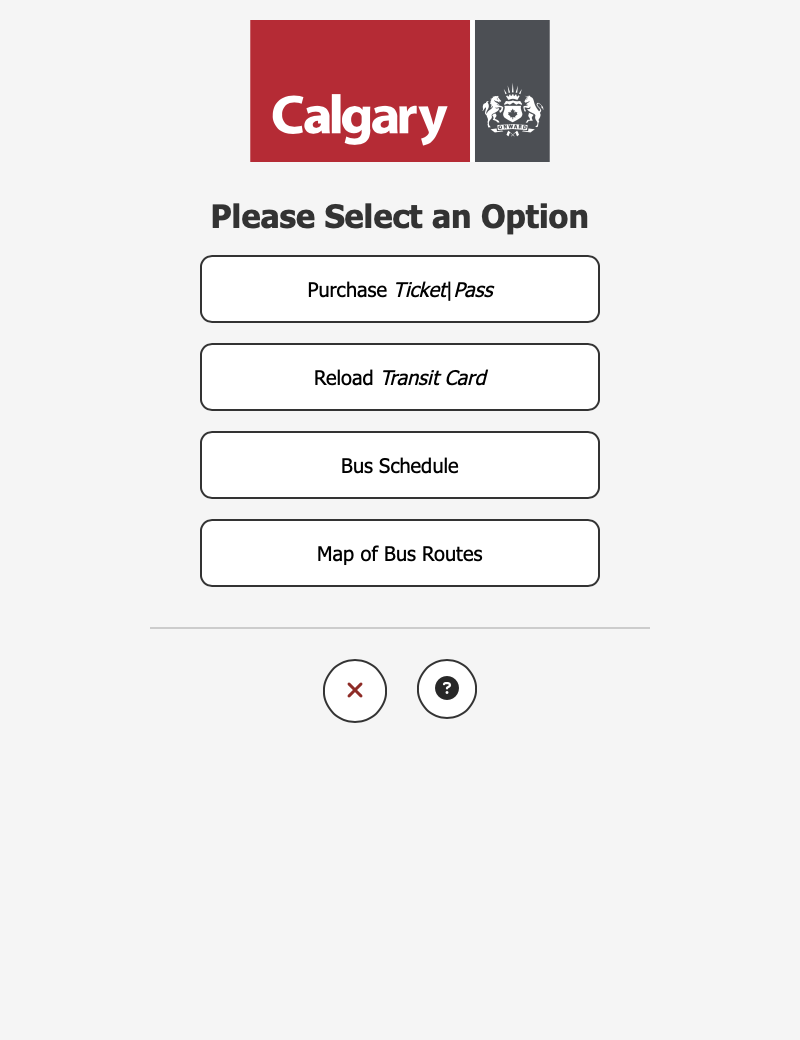This screenshot has height=1040, width=800.
Task: Open the Bus Schedule
Action: [x=400, y=465]
